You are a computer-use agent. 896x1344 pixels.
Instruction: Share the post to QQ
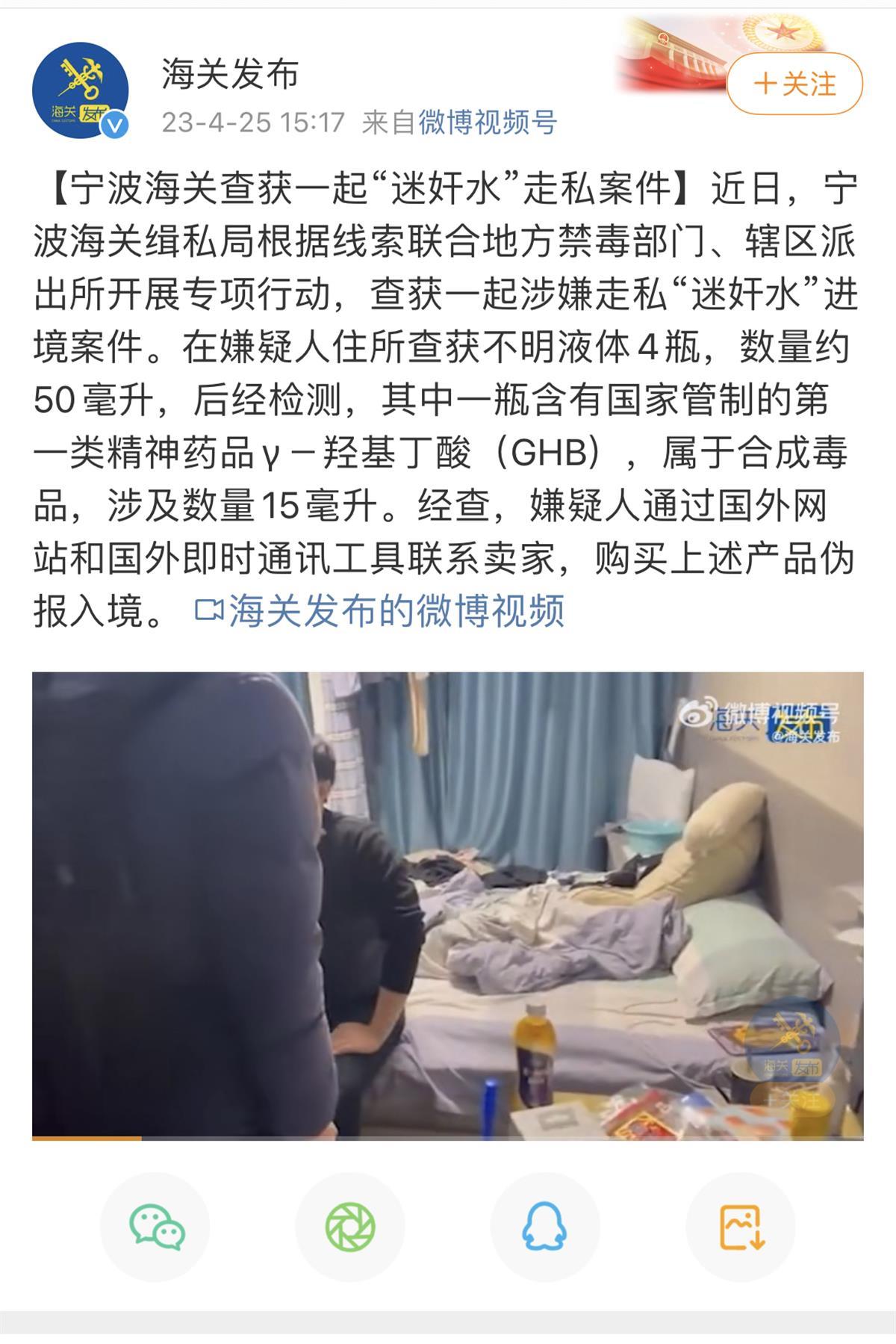click(545, 1227)
